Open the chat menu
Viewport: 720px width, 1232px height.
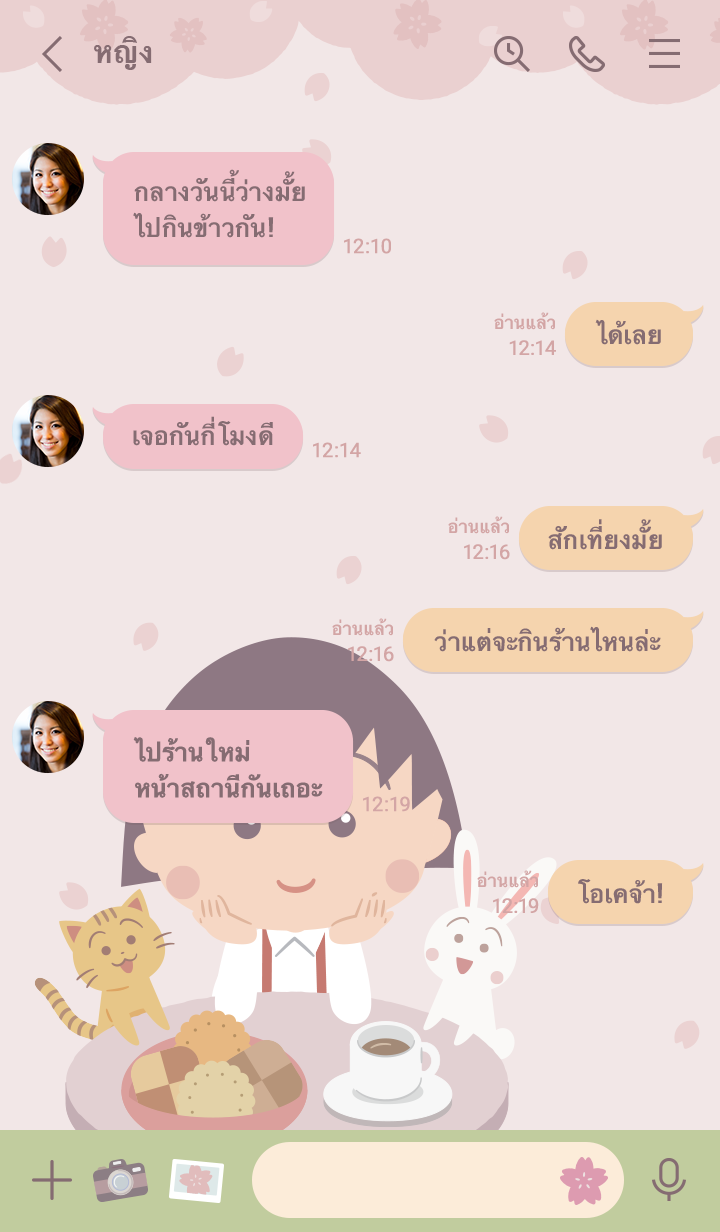664,54
